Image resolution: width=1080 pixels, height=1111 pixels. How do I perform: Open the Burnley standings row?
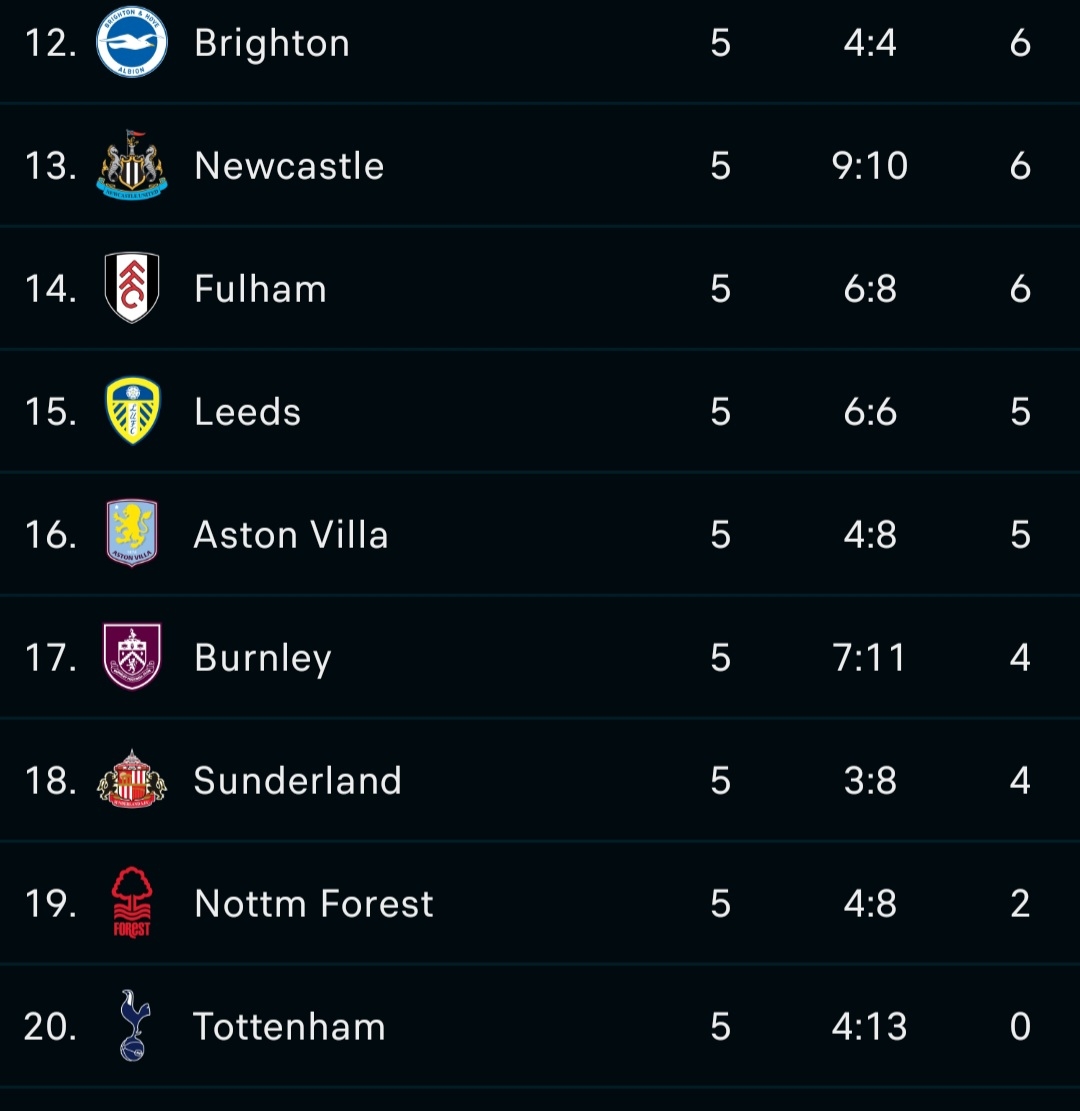(262, 658)
